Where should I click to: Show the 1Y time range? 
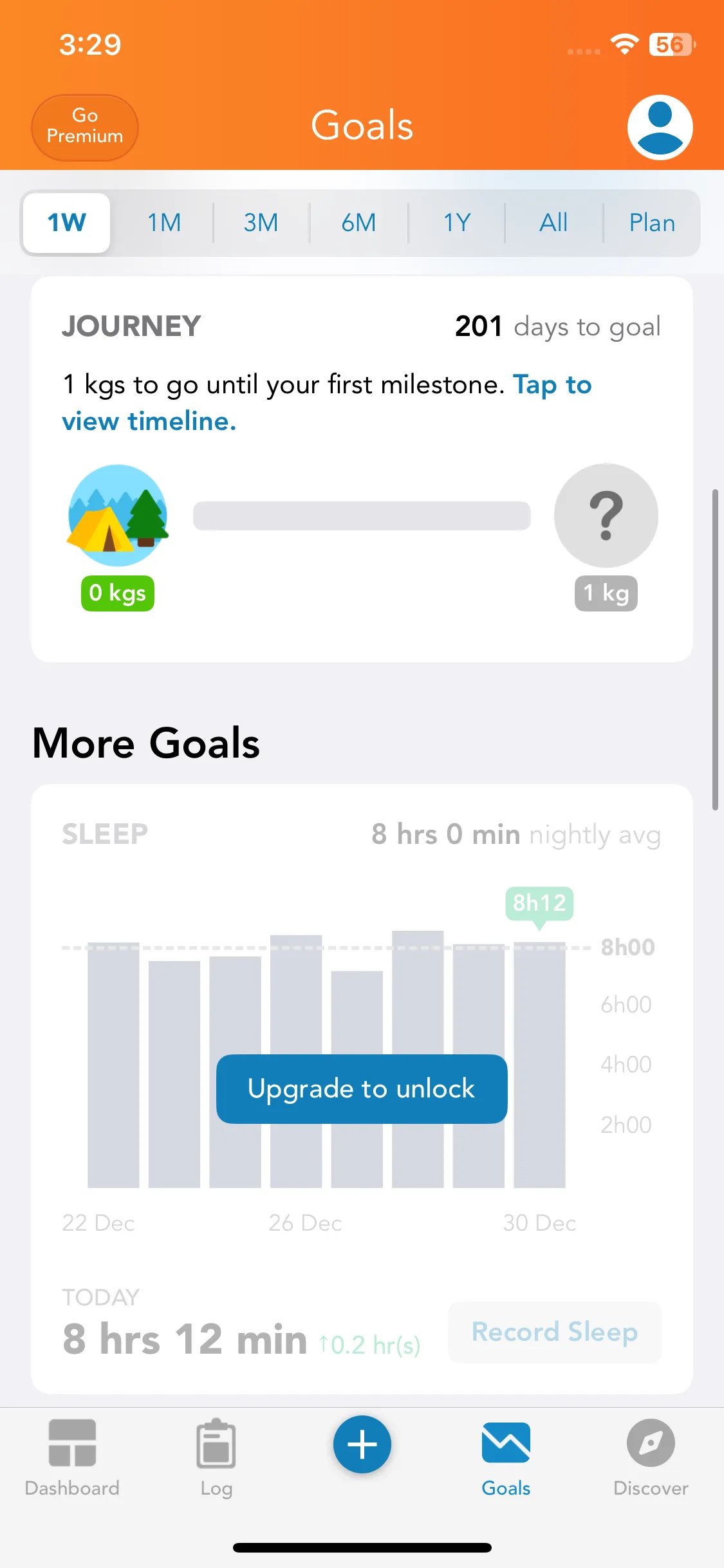click(457, 223)
